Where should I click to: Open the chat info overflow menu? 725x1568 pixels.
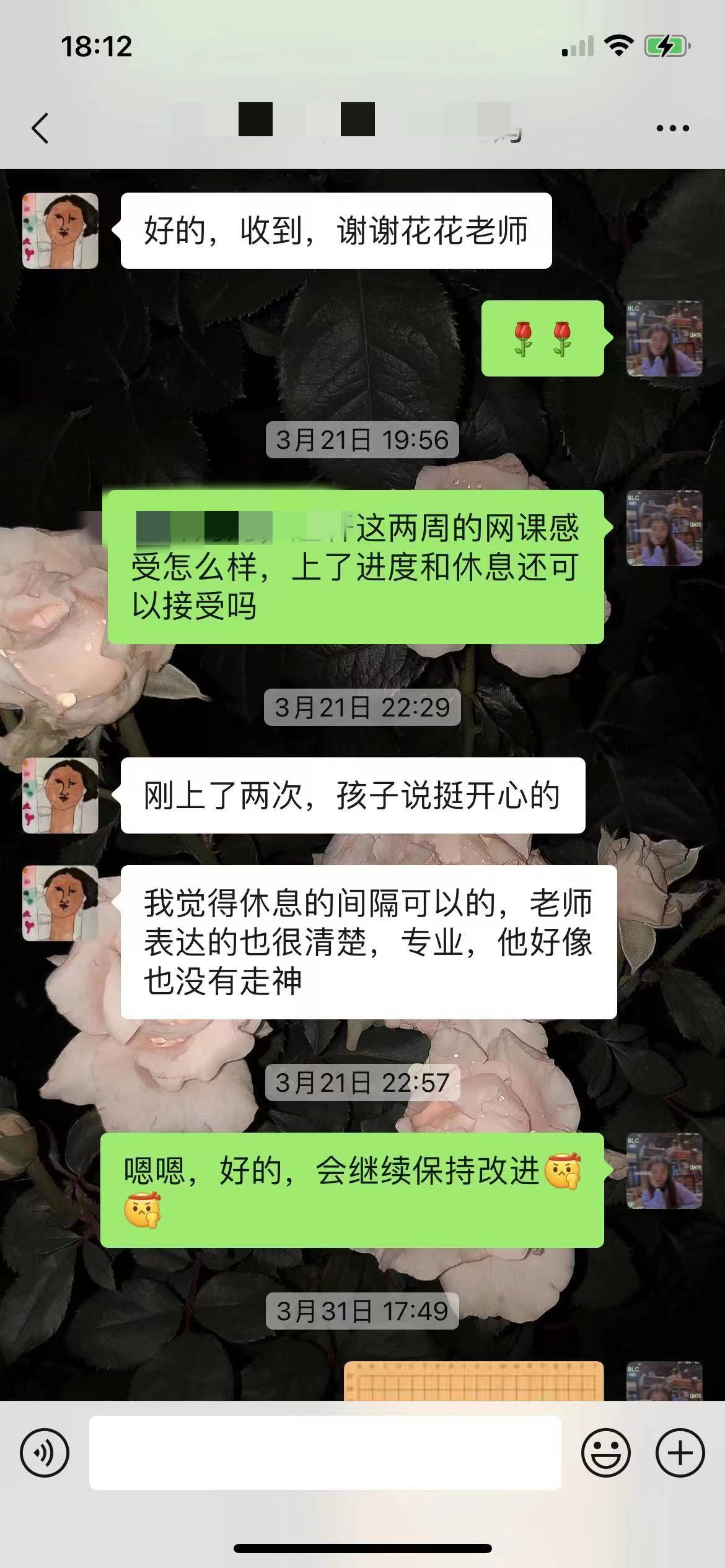coord(672,128)
